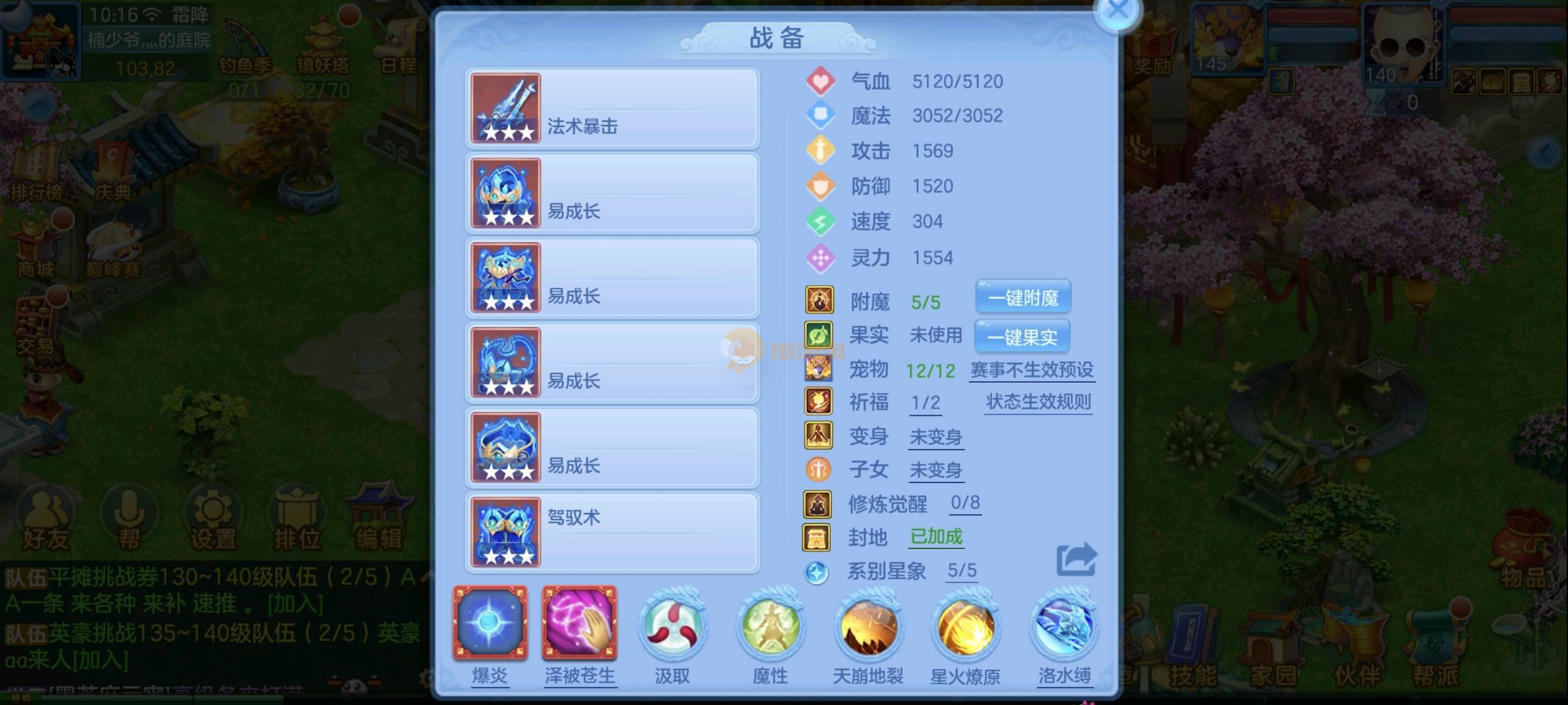Open 修炼觉醒 0/8 details
Screen dimensions: 1568x705
point(965,503)
